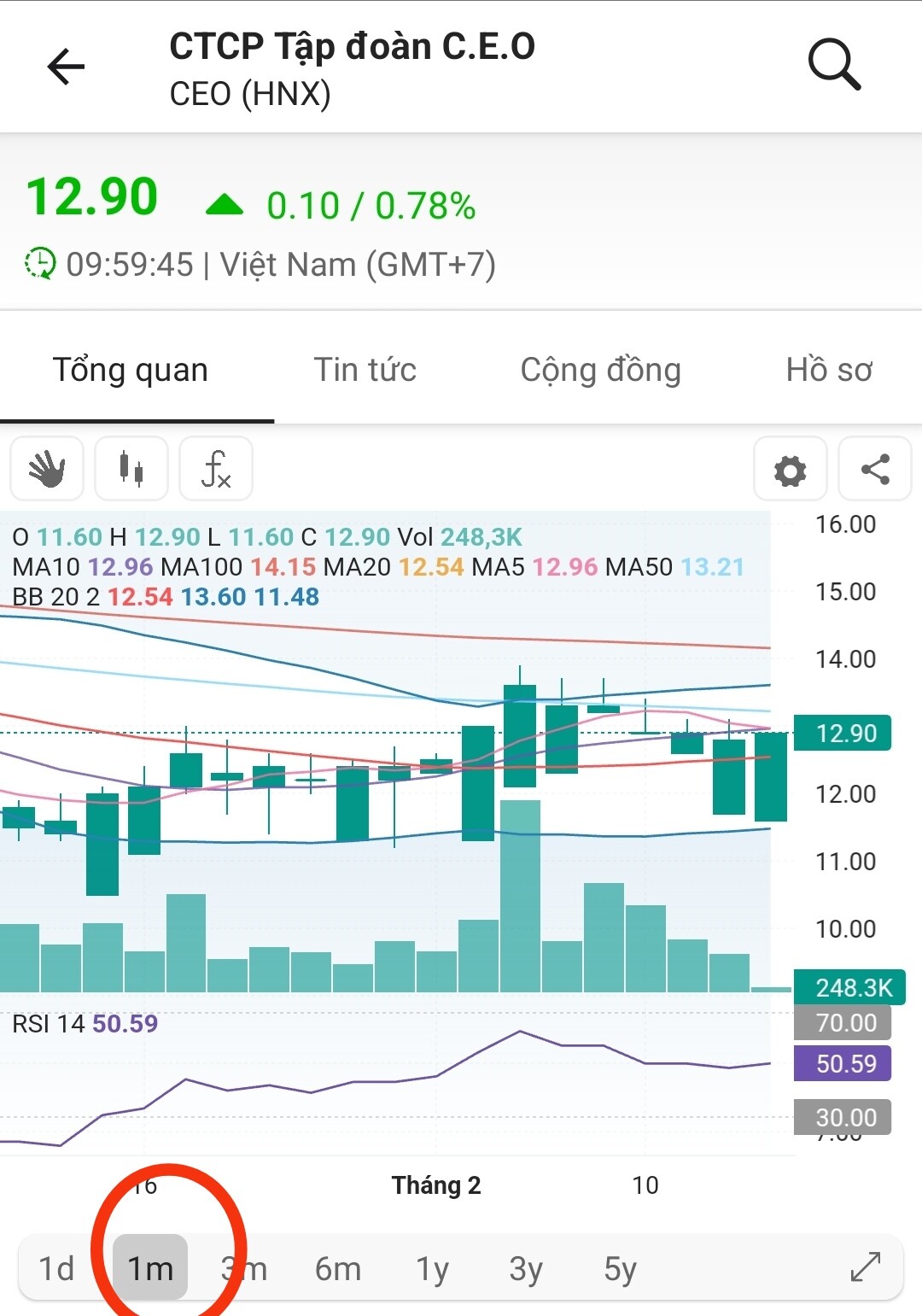Show the 5y chart range
Viewport: 922px width, 1316px height.
[x=620, y=1268]
